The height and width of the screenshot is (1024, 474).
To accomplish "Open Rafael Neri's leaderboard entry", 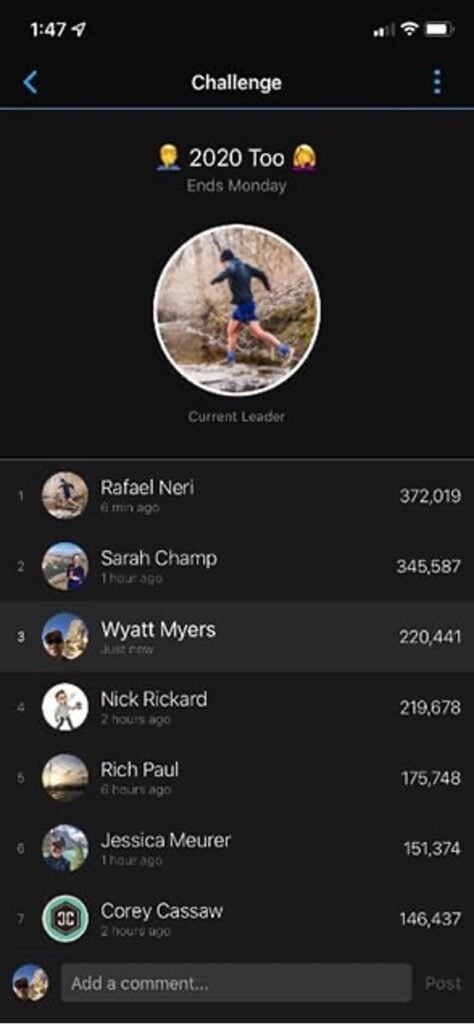I will click(x=237, y=495).
